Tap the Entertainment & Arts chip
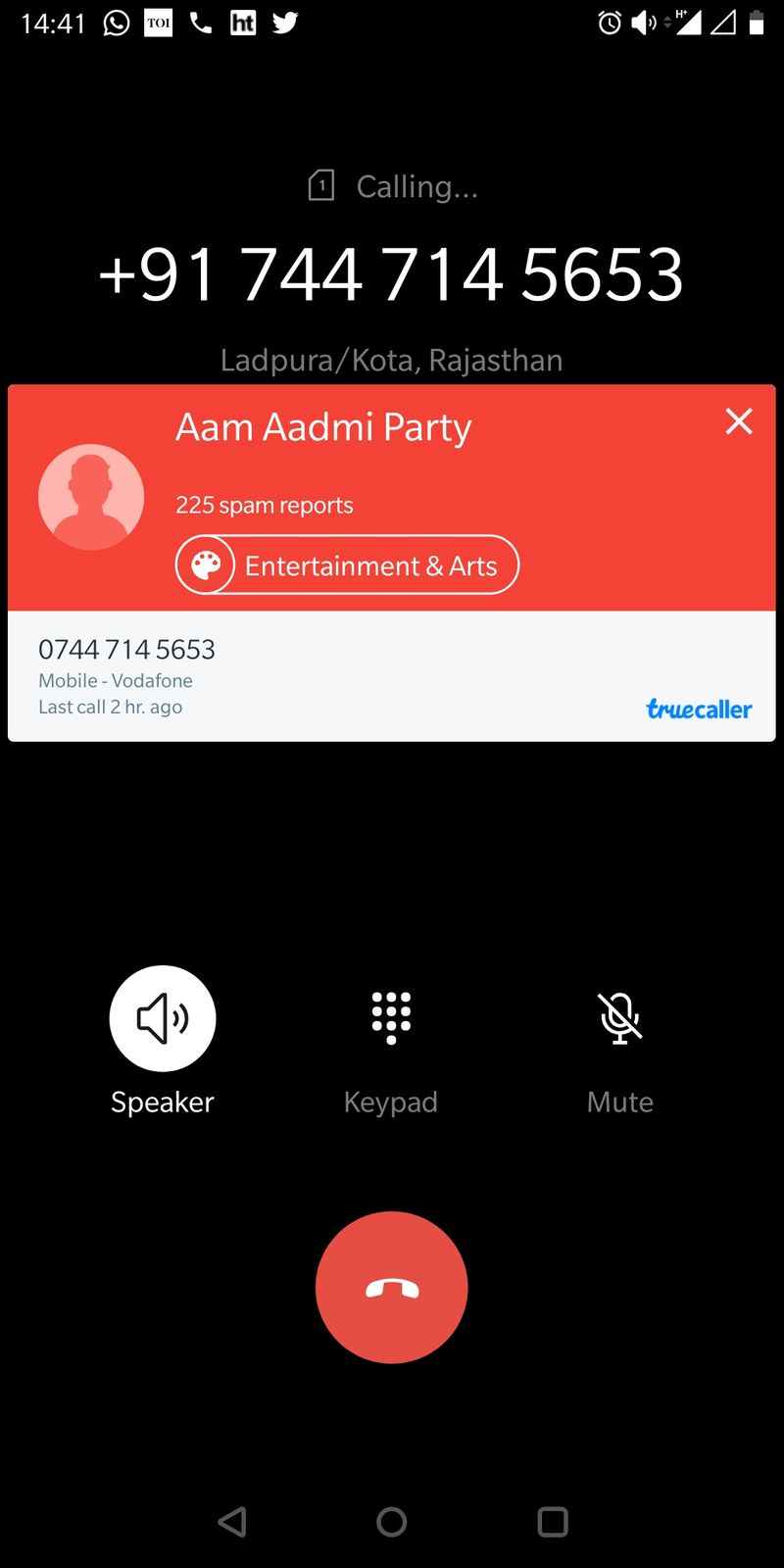This screenshot has height=1568, width=784. coord(347,565)
